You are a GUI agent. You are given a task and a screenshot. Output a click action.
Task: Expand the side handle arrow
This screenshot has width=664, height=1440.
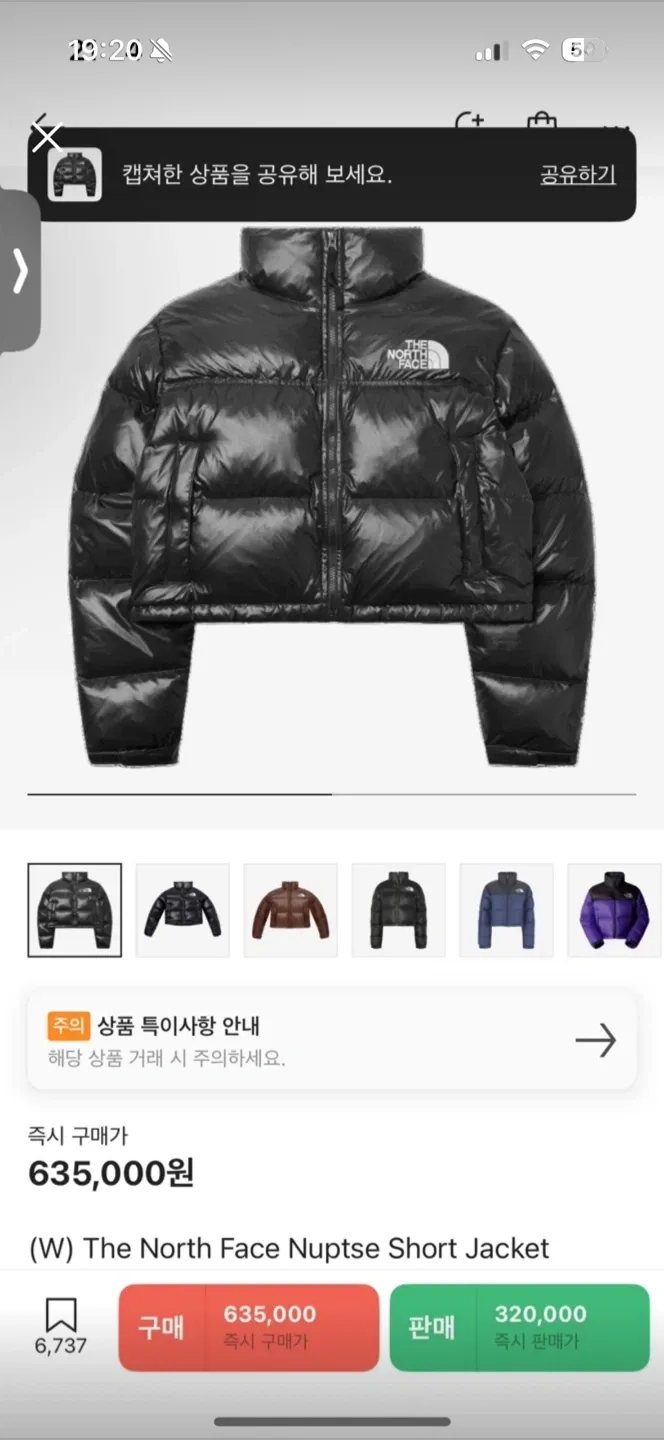20,270
